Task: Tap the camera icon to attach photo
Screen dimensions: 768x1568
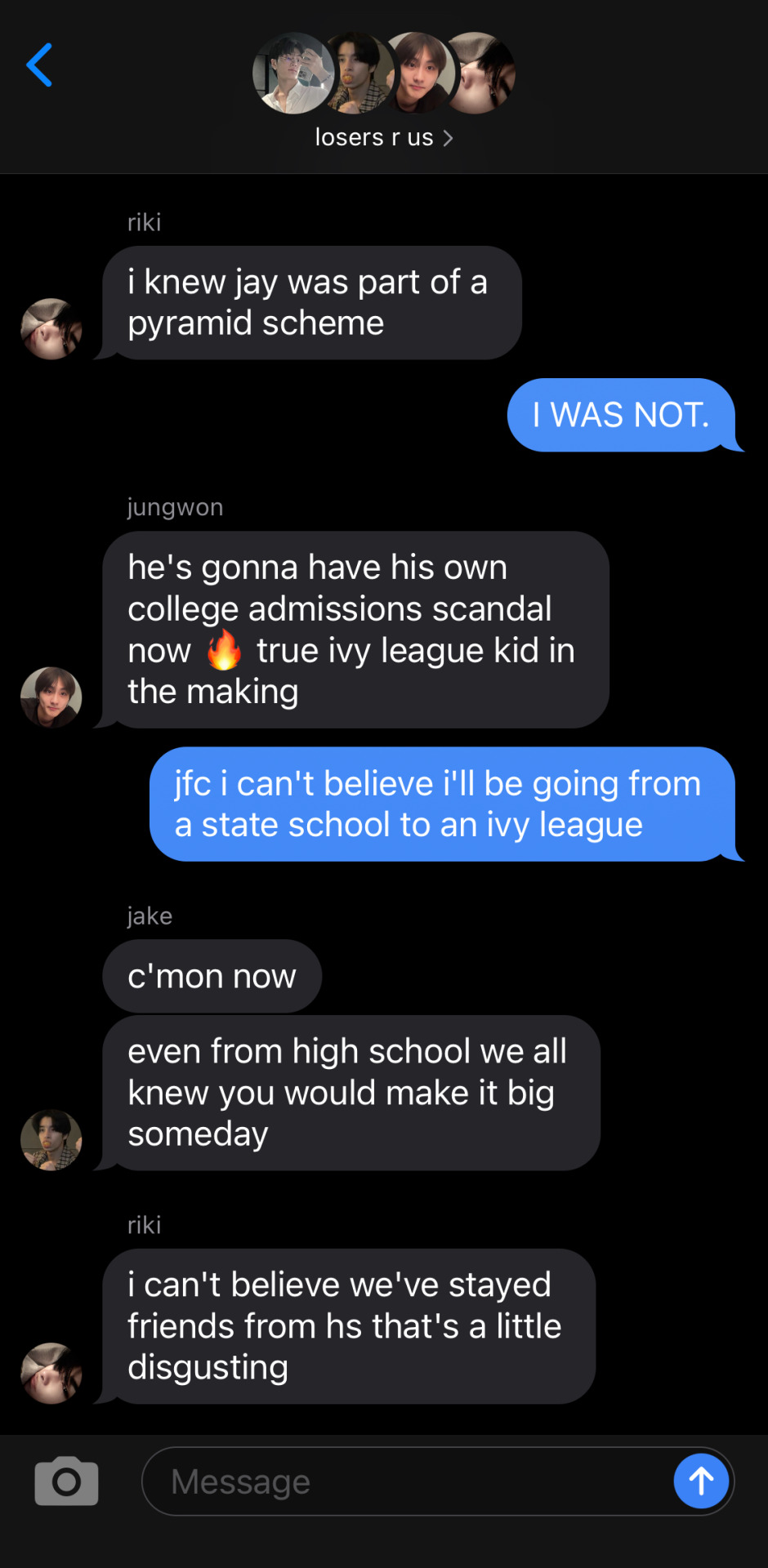Action: 66,1481
